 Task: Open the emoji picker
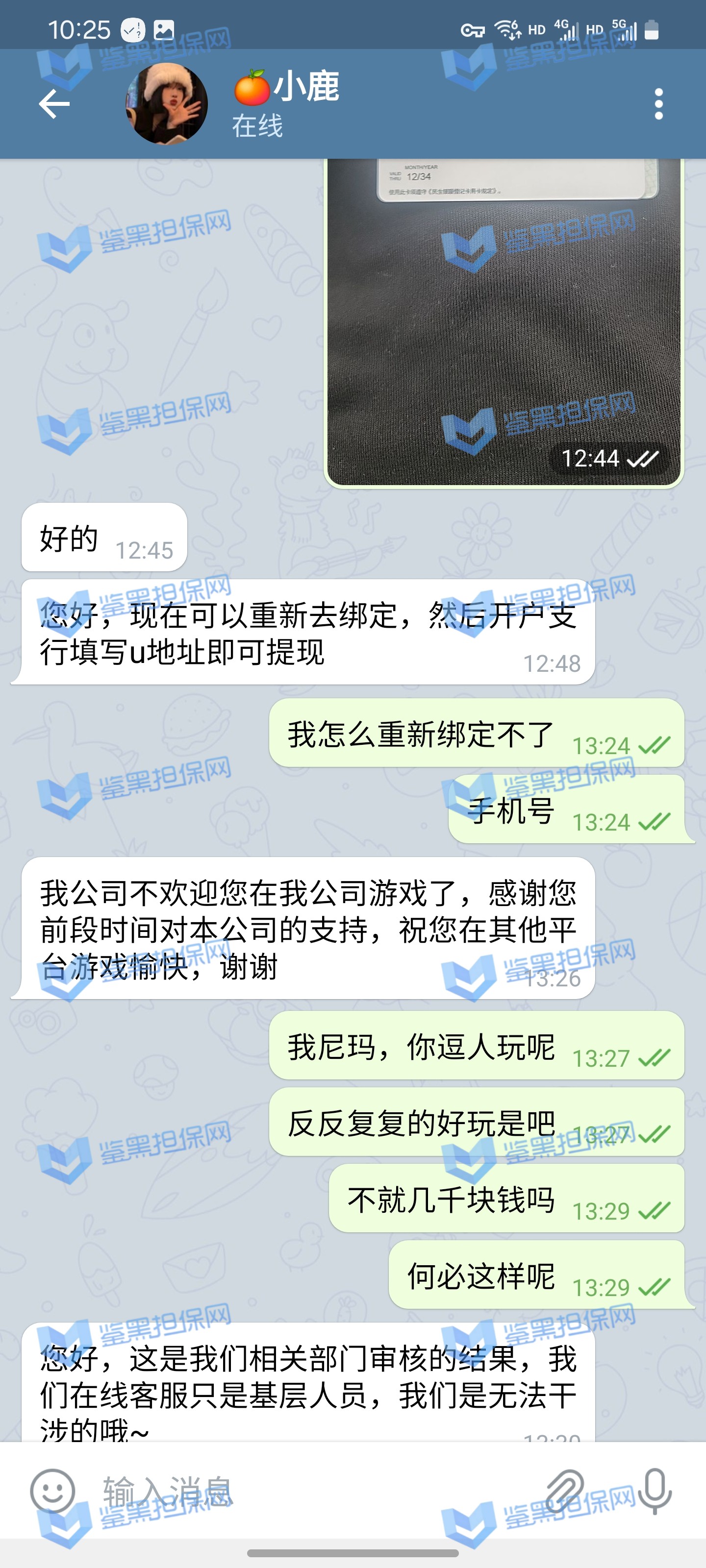click(x=52, y=1491)
